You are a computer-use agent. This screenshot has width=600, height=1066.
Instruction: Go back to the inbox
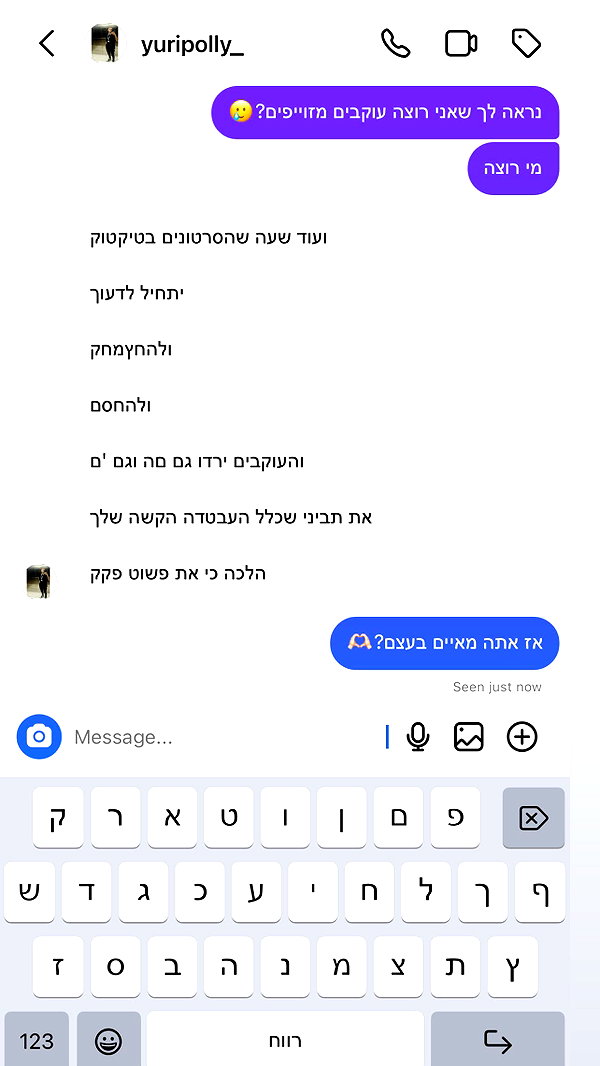click(46, 44)
